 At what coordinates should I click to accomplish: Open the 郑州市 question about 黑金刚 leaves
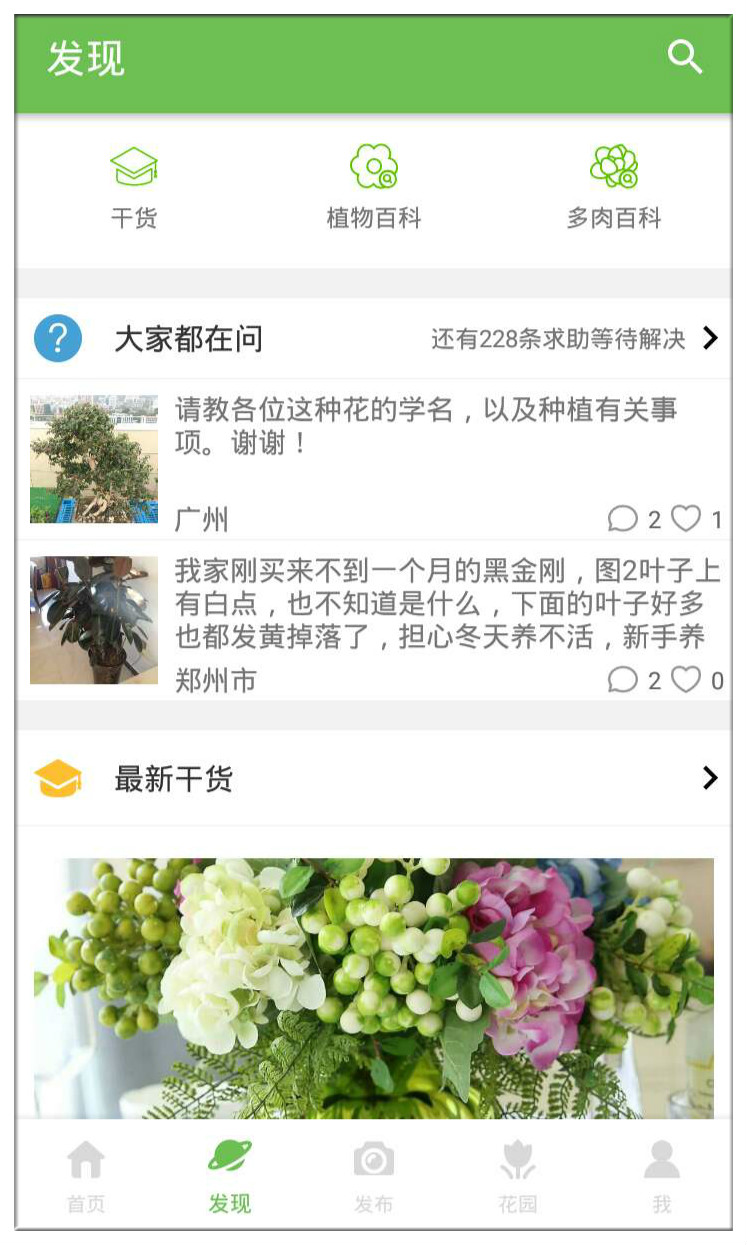(373, 620)
